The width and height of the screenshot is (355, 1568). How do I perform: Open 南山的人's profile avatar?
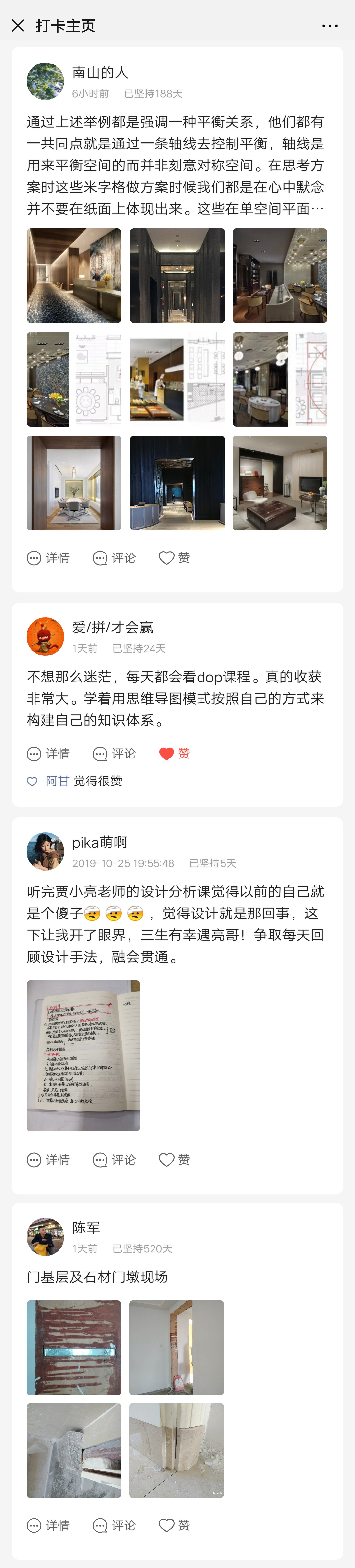coord(45,81)
